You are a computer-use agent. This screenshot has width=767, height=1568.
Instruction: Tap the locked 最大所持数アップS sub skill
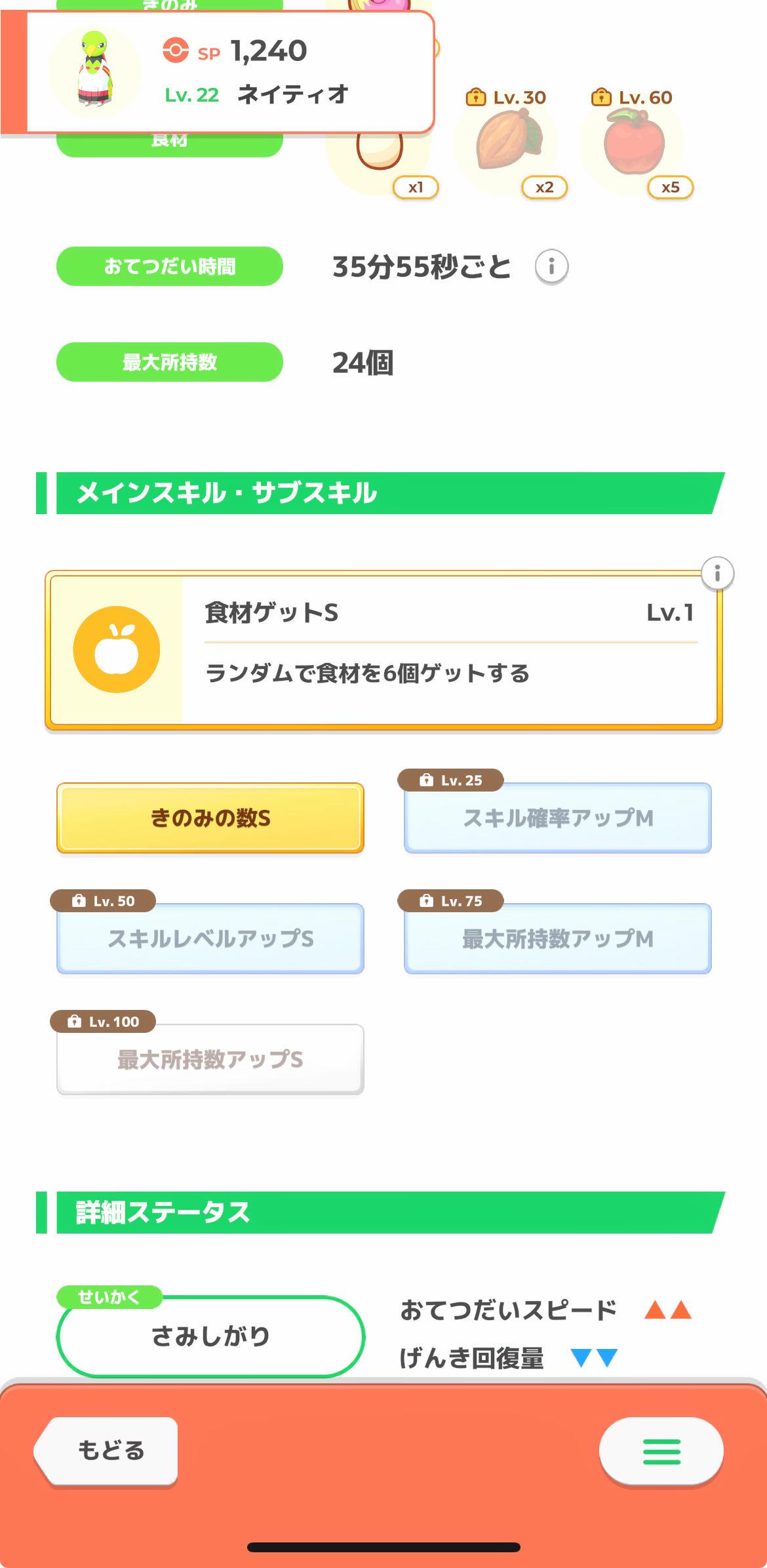[210, 1059]
